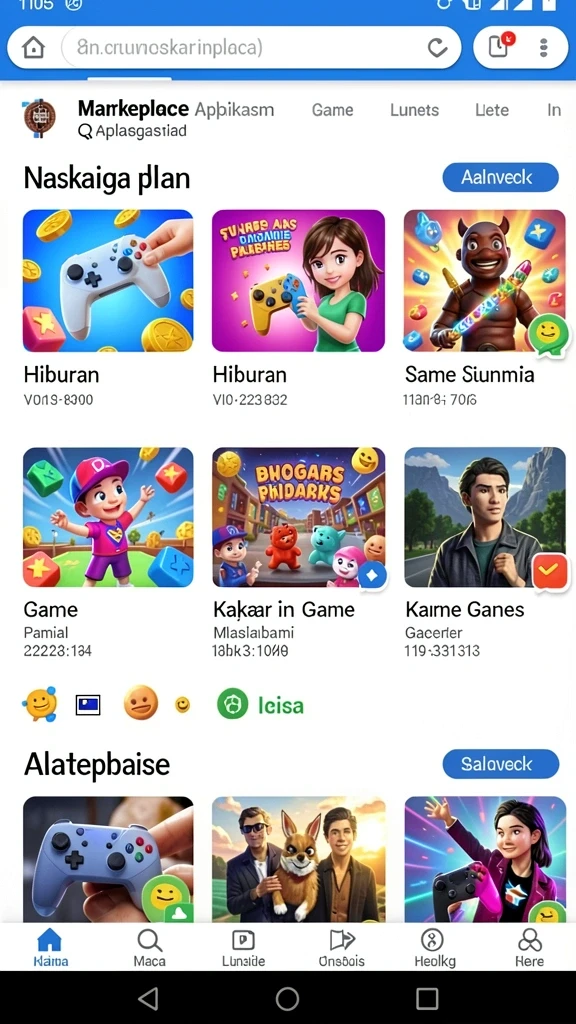Switch to the Lunets top tab
Screen dimensions: 576x1024
[414, 110]
